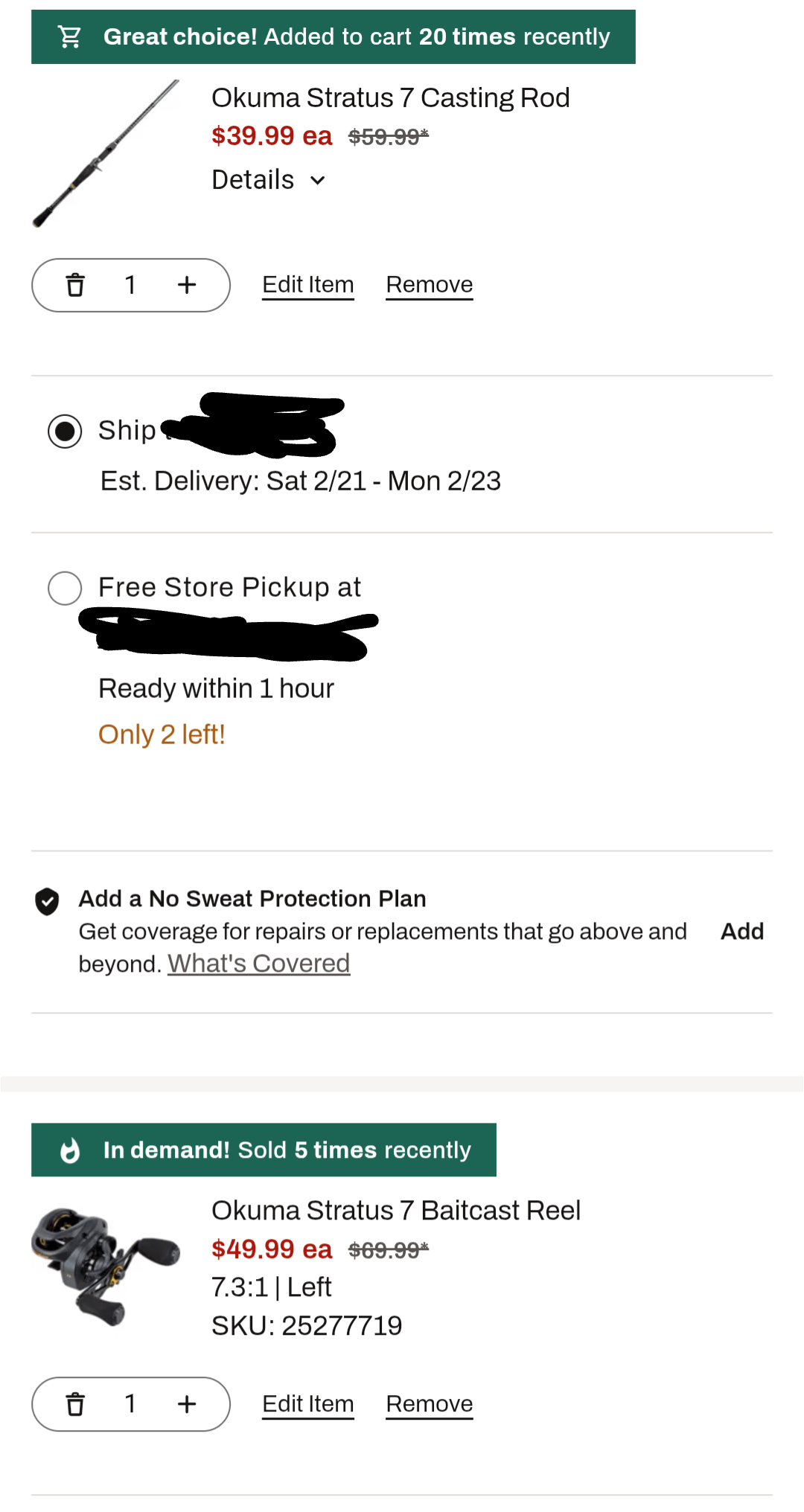Screen dimensions: 804x1512
Task: Remove the Okuma Stratus 7 Casting Rod
Action: (429, 285)
